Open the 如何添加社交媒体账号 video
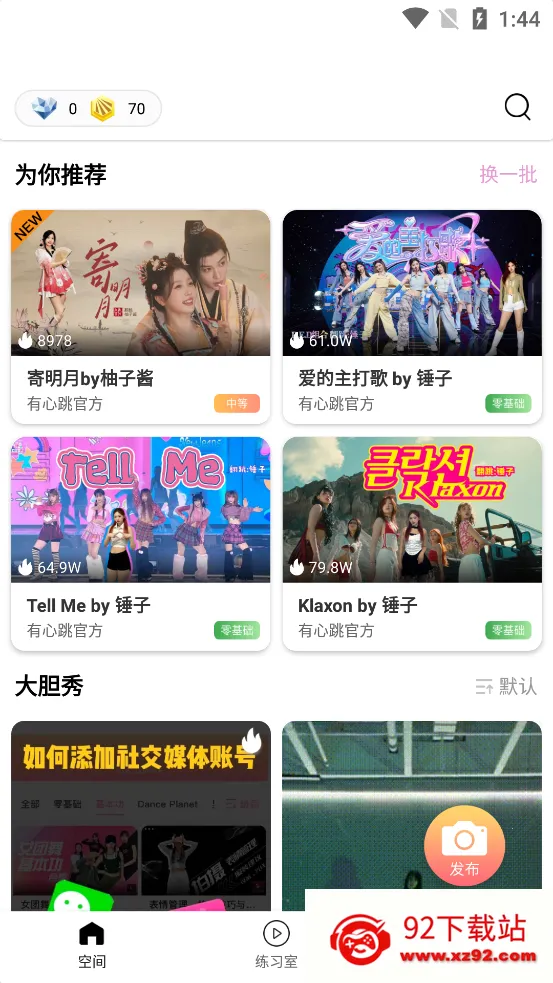 click(141, 816)
